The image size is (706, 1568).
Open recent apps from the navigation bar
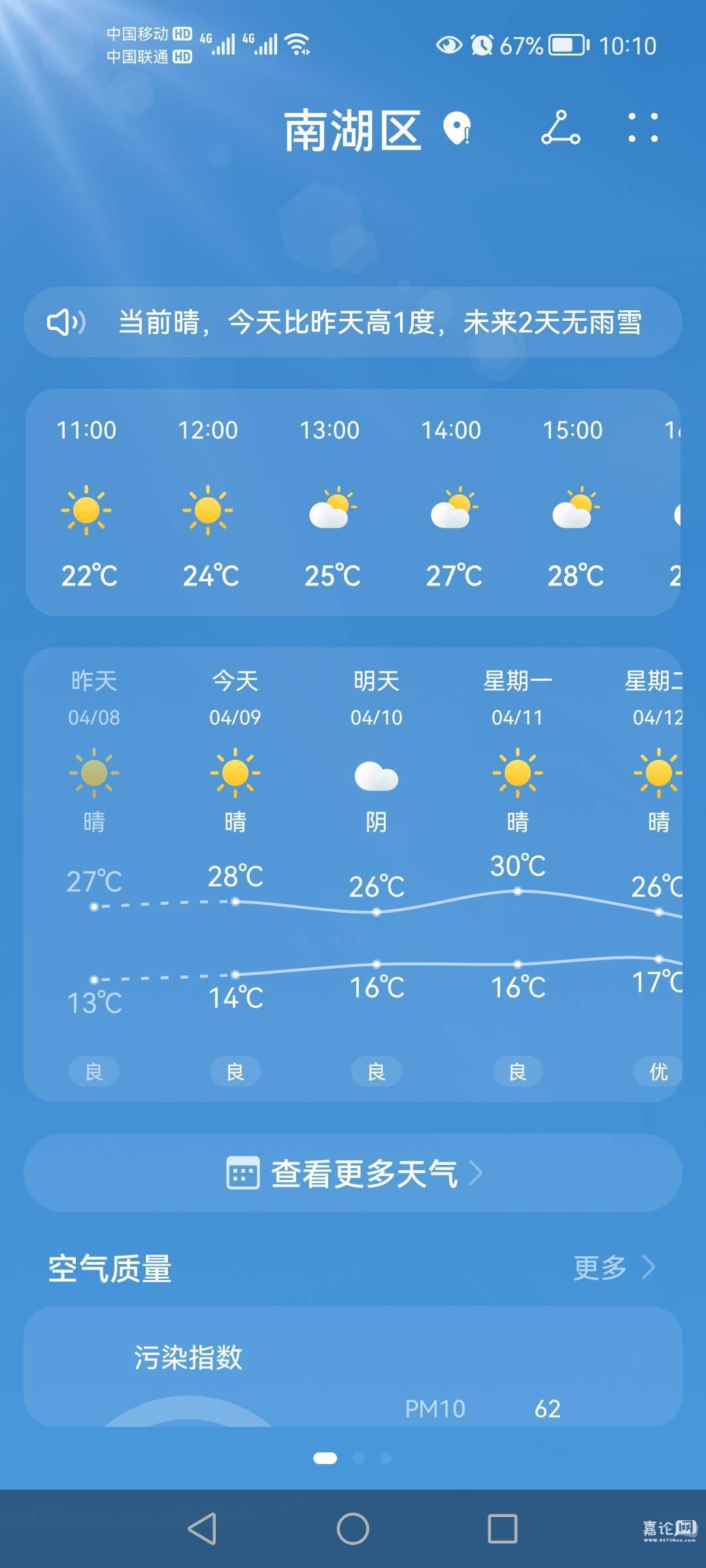pos(503,1529)
